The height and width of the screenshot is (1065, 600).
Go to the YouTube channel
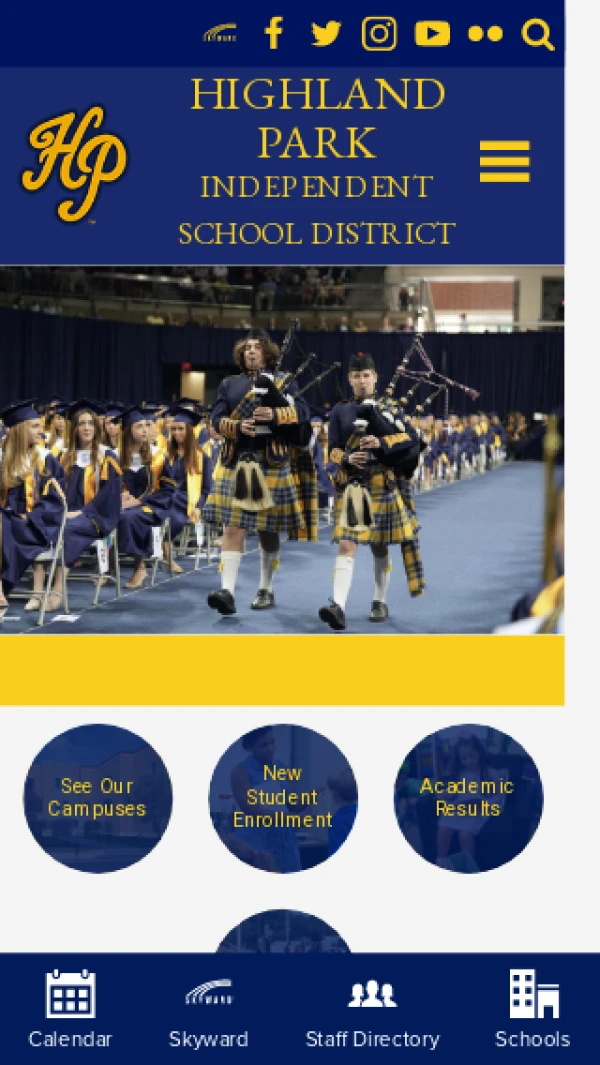point(432,34)
